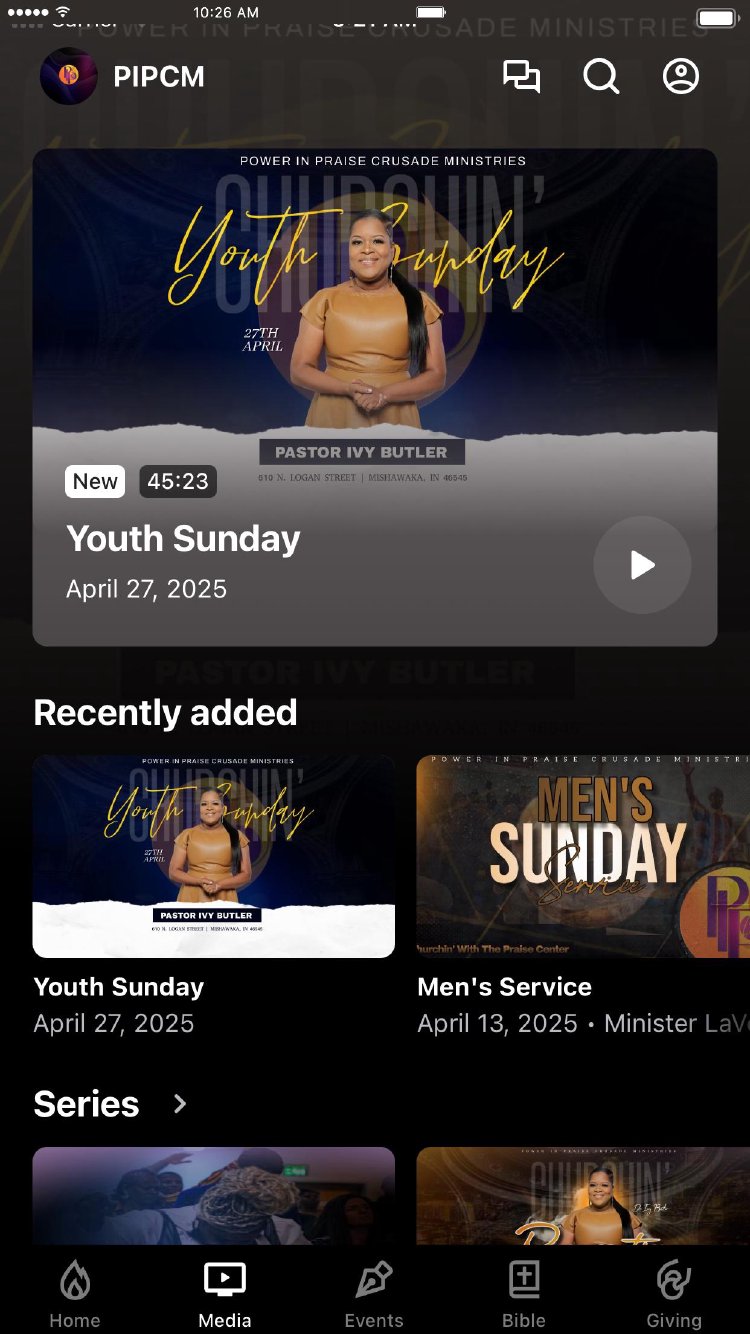Open the messages chat icon
750x1334 pixels.
(521, 77)
